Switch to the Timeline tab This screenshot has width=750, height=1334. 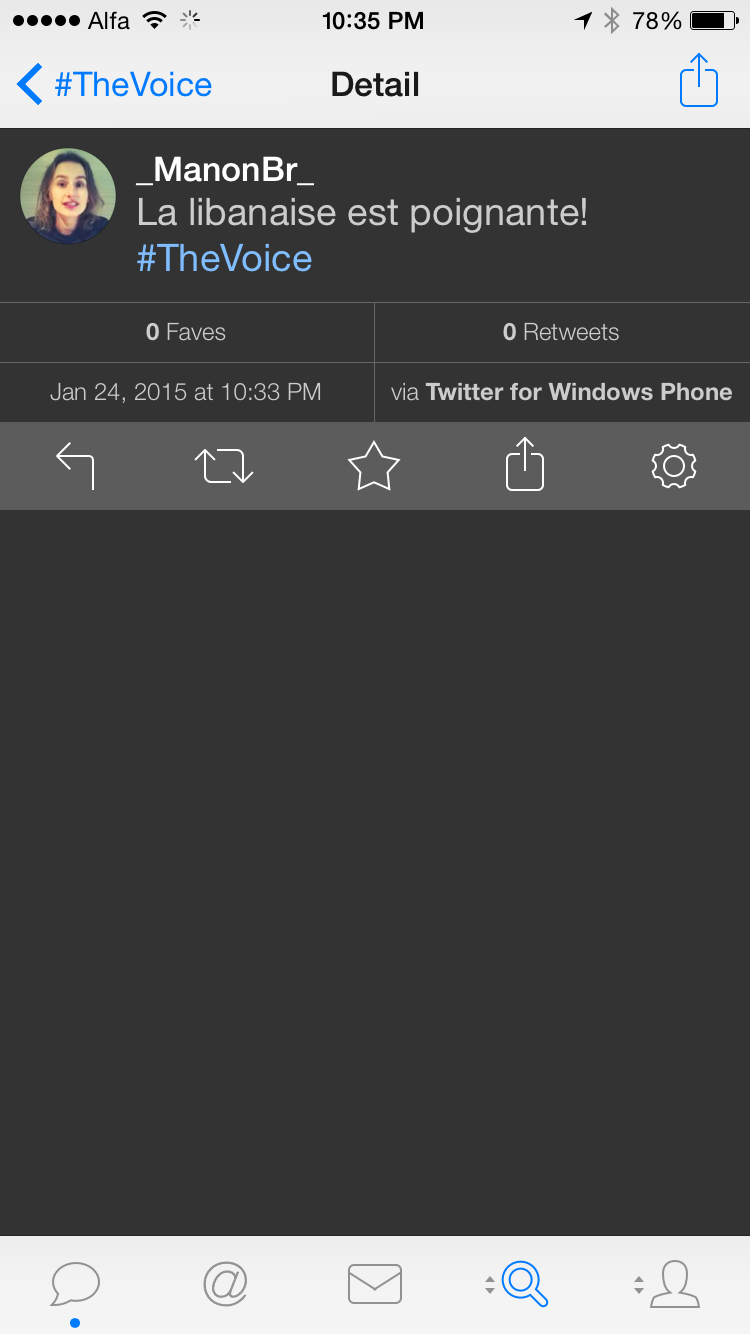pyautogui.click(x=75, y=1284)
